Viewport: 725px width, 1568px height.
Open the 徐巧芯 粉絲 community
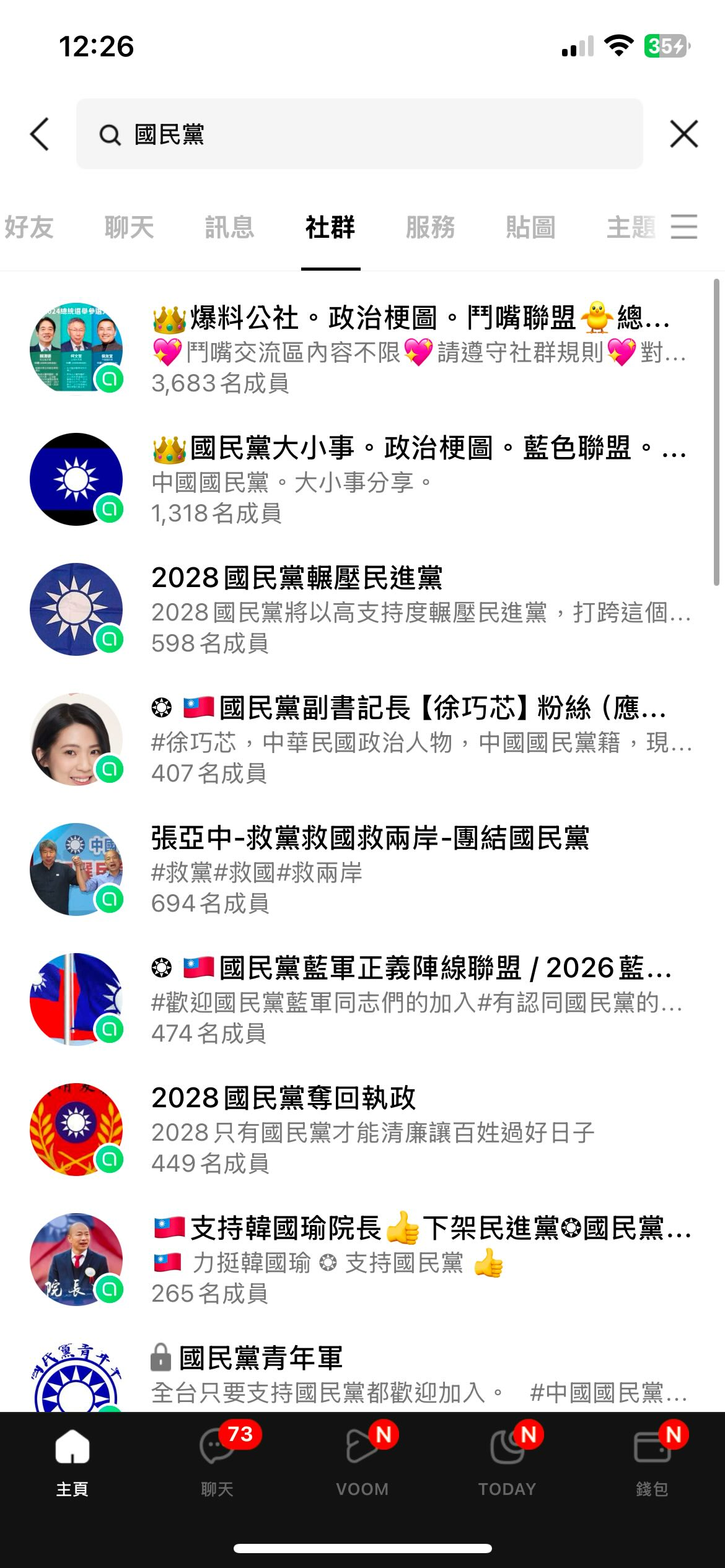(x=409, y=739)
